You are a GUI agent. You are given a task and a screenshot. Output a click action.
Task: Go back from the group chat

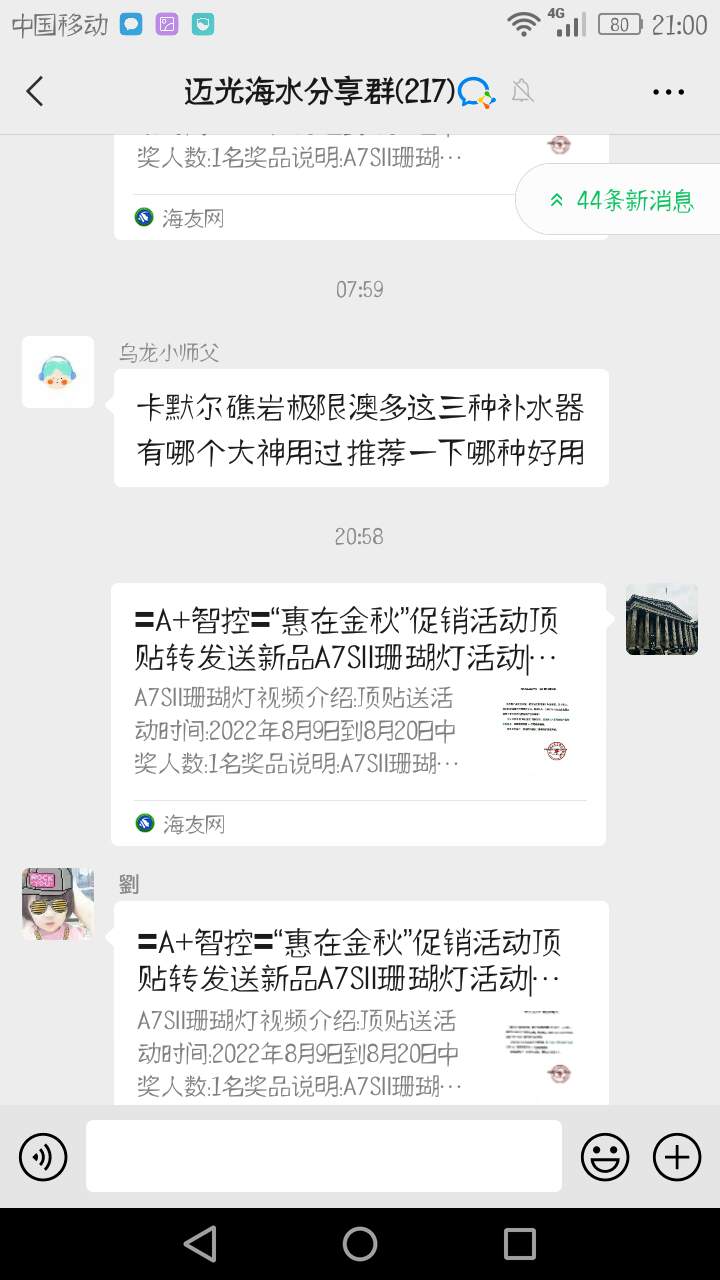pos(35,92)
